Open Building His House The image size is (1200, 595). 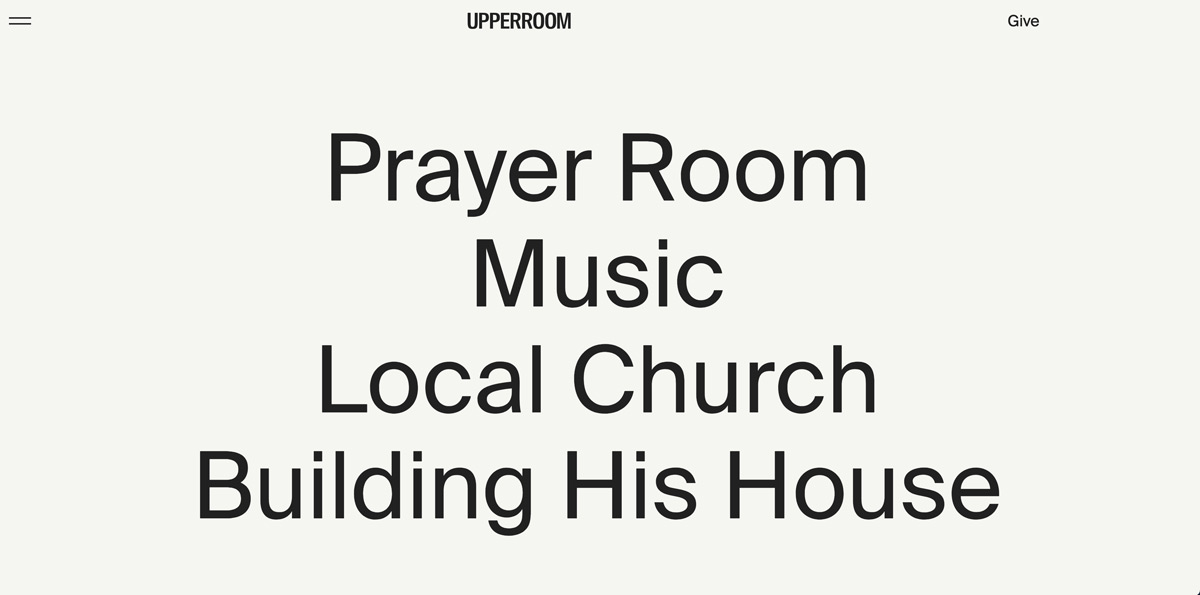tap(597, 487)
